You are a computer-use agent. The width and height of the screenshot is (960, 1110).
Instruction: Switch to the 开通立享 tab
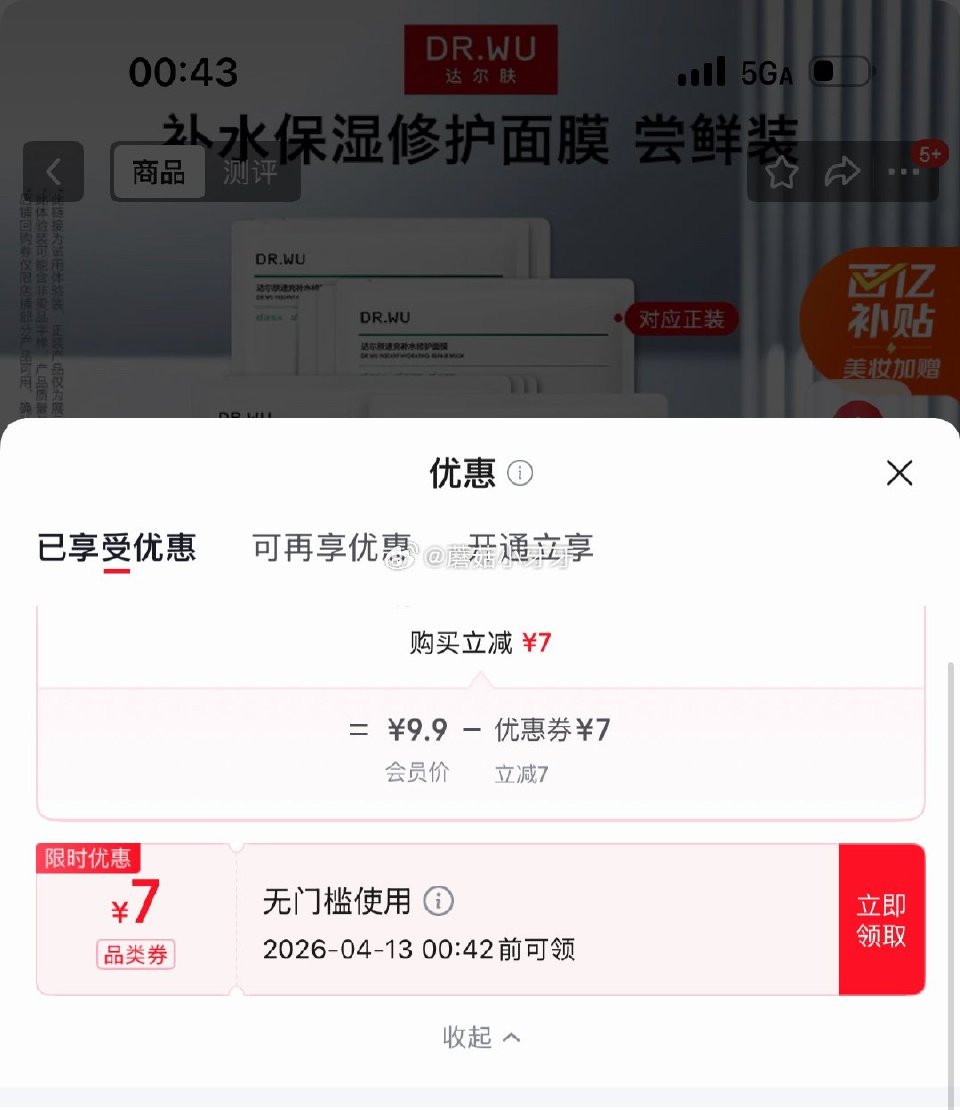pyautogui.click(x=533, y=548)
